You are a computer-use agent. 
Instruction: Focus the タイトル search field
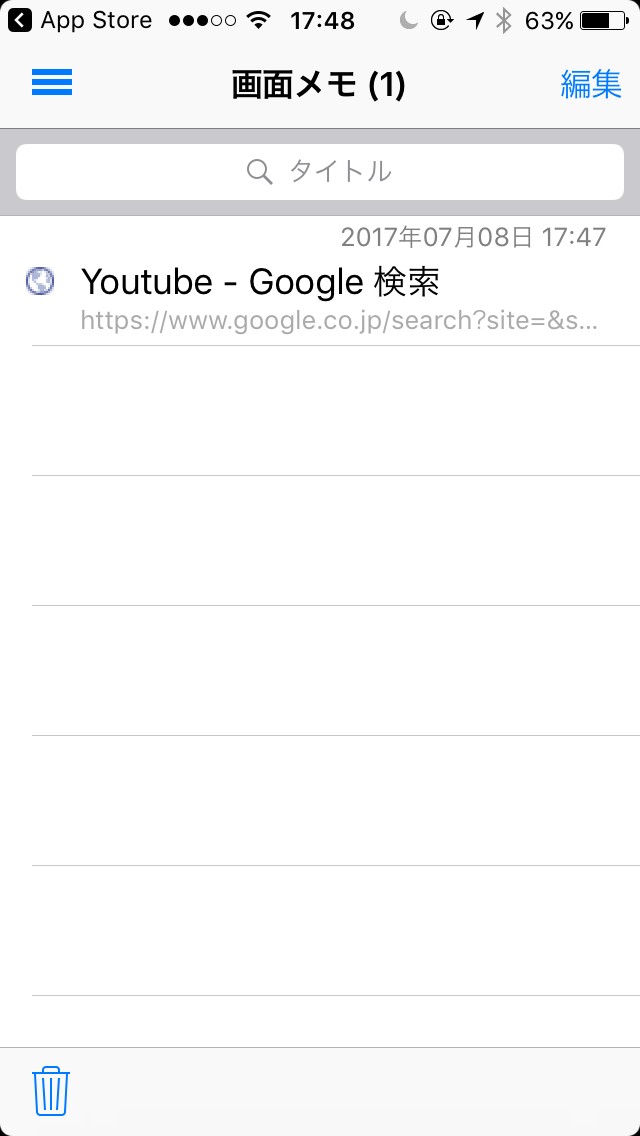[x=320, y=172]
